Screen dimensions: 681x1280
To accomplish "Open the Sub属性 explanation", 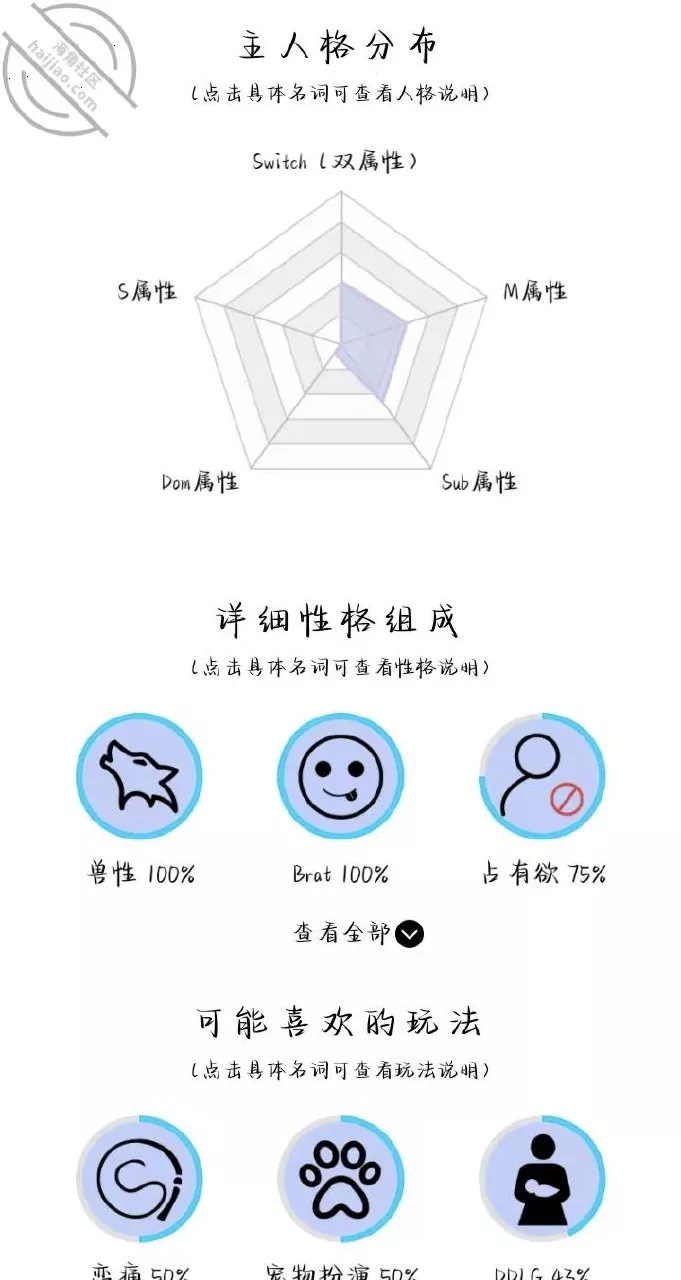I will click(479, 482).
